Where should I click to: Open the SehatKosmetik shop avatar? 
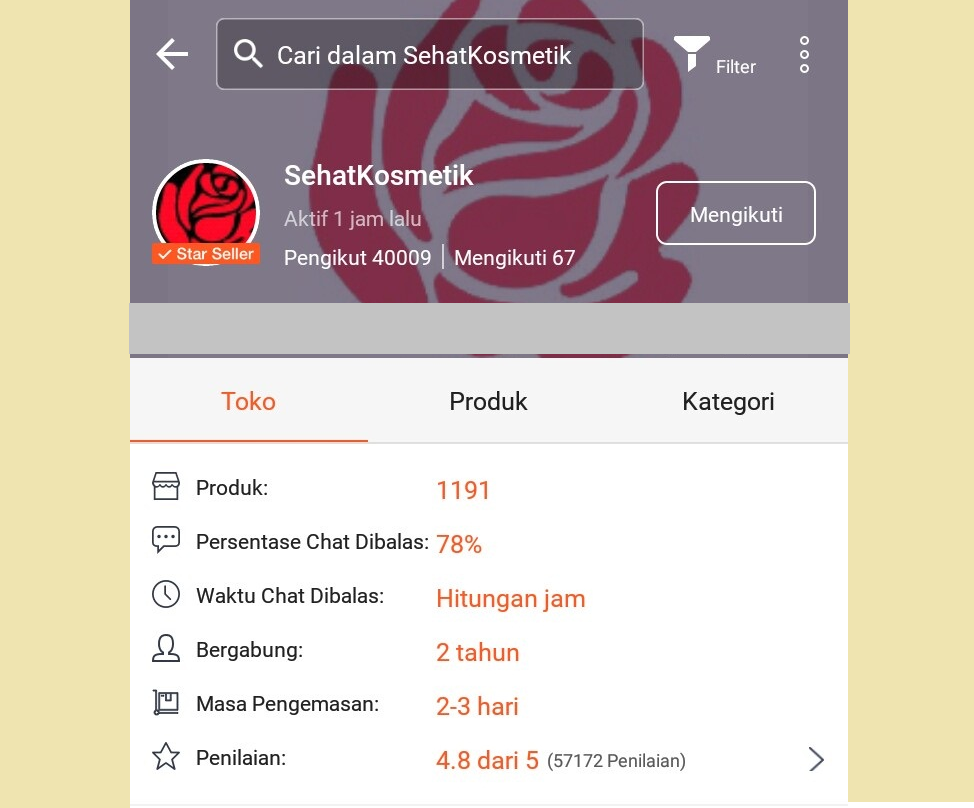206,212
